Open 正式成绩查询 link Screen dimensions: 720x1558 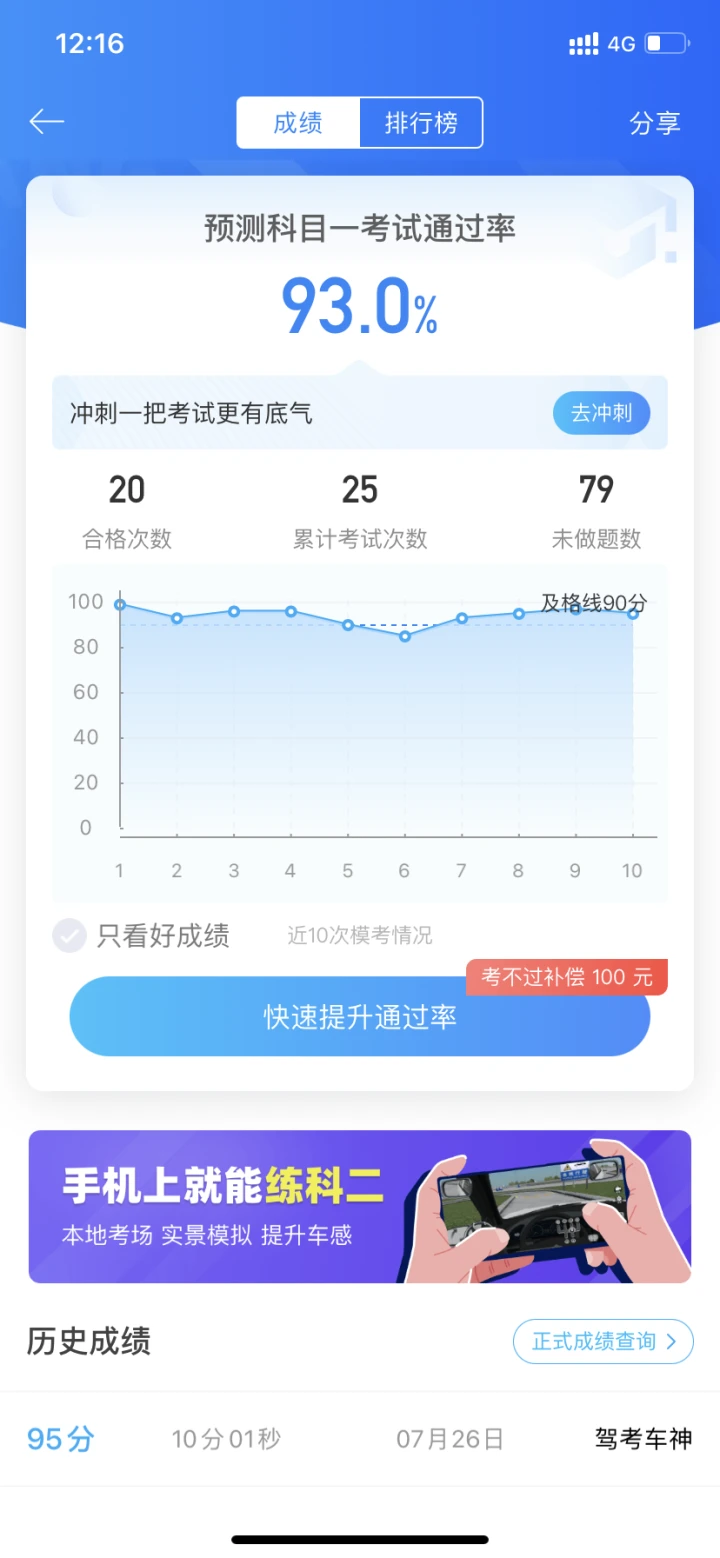[x=603, y=1341]
